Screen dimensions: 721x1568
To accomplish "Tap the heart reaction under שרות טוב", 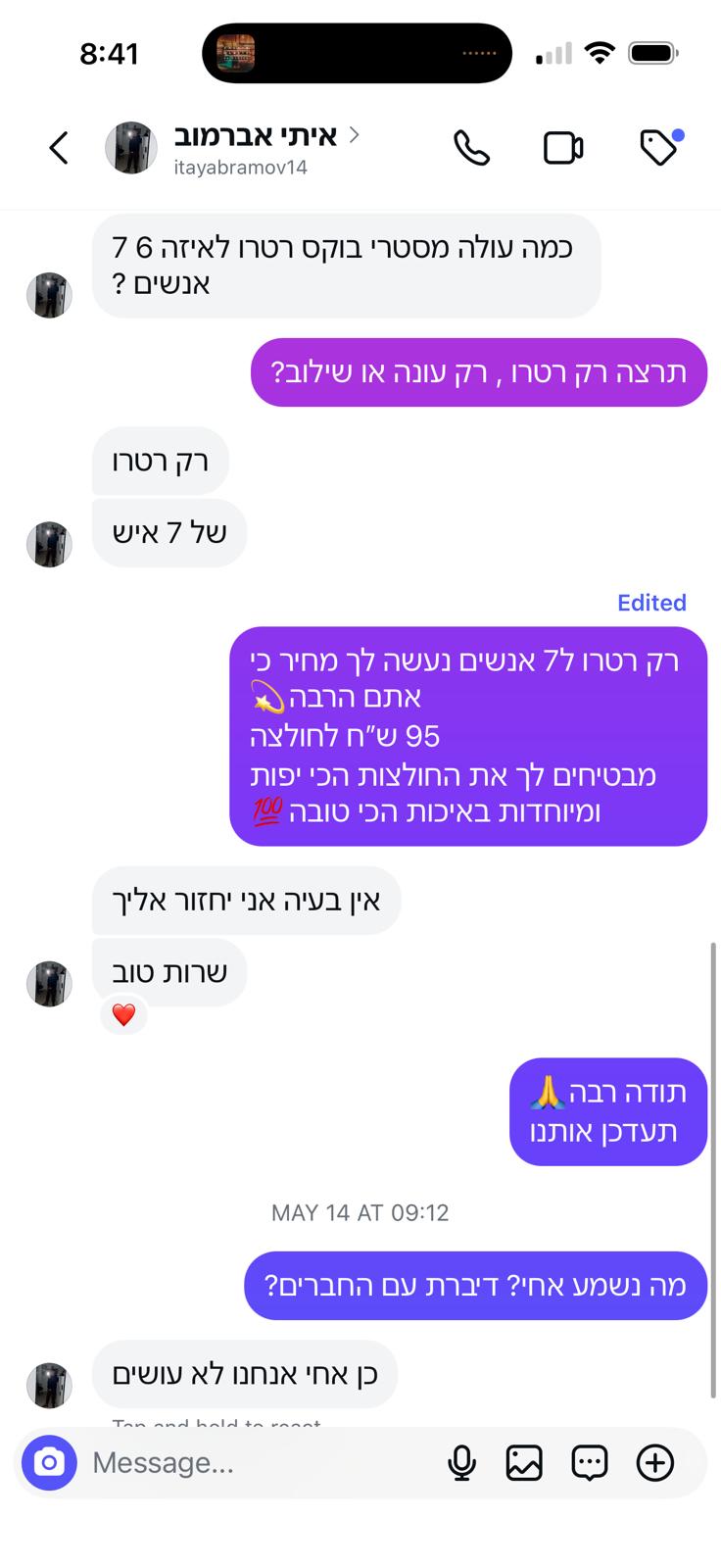I will pyautogui.click(x=123, y=1015).
